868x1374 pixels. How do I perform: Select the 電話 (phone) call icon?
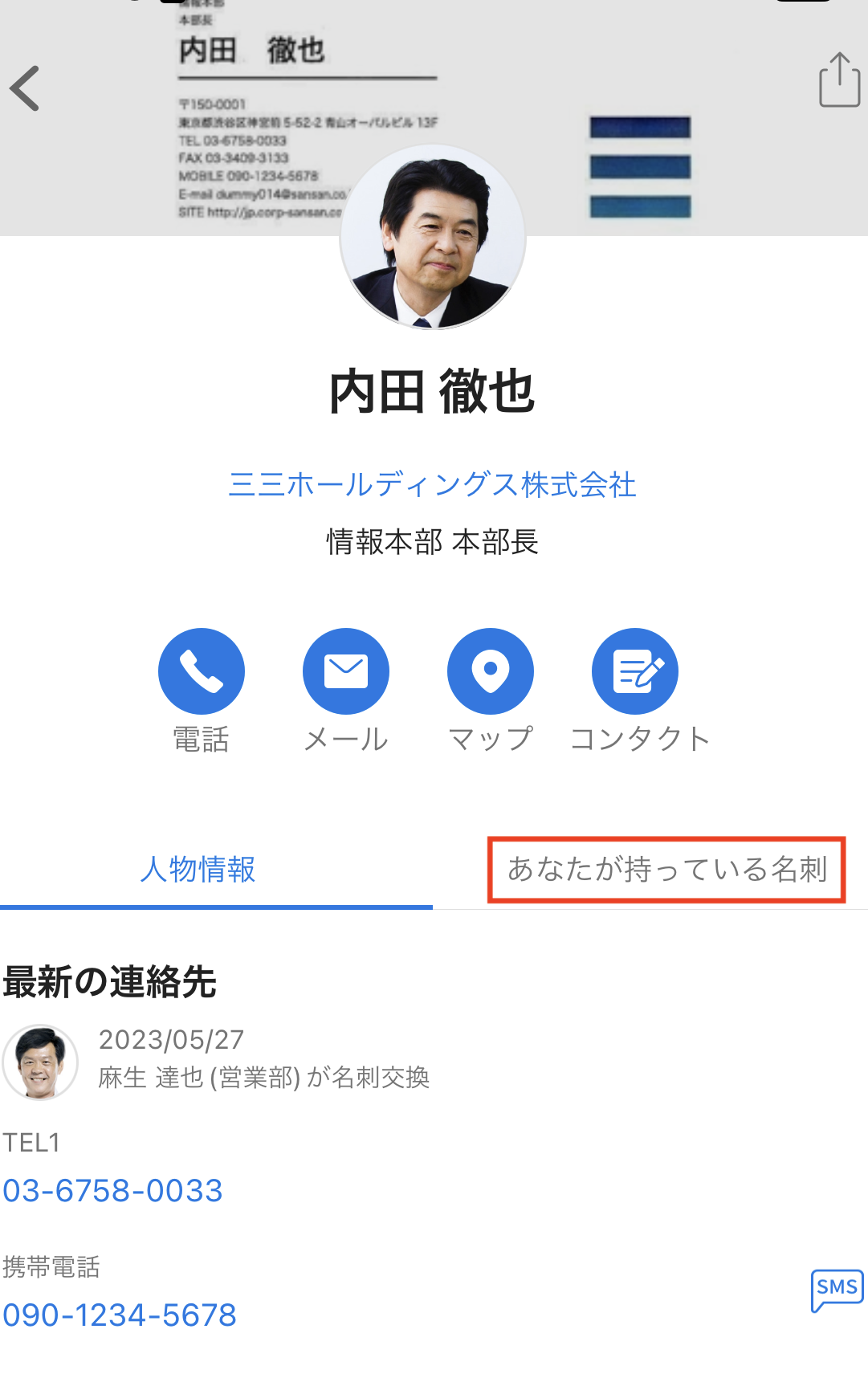point(201,671)
